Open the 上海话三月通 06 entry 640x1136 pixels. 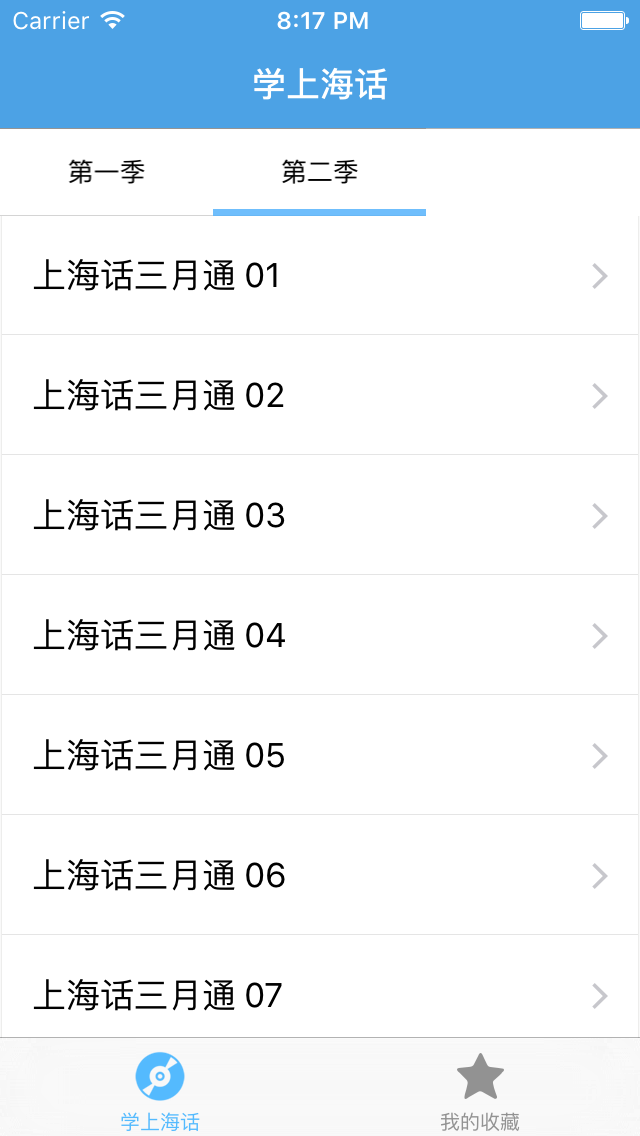click(320, 875)
